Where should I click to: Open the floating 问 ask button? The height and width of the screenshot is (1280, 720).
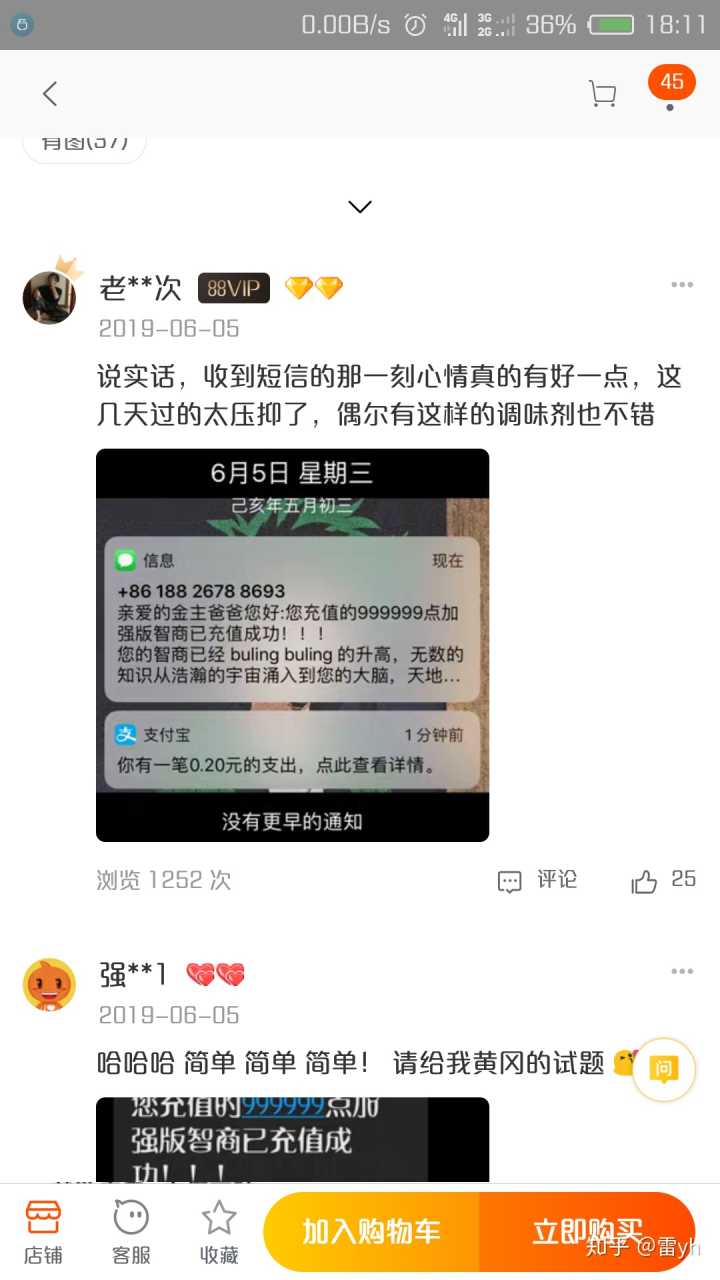pyautogui.click(x=663, y=1070)
